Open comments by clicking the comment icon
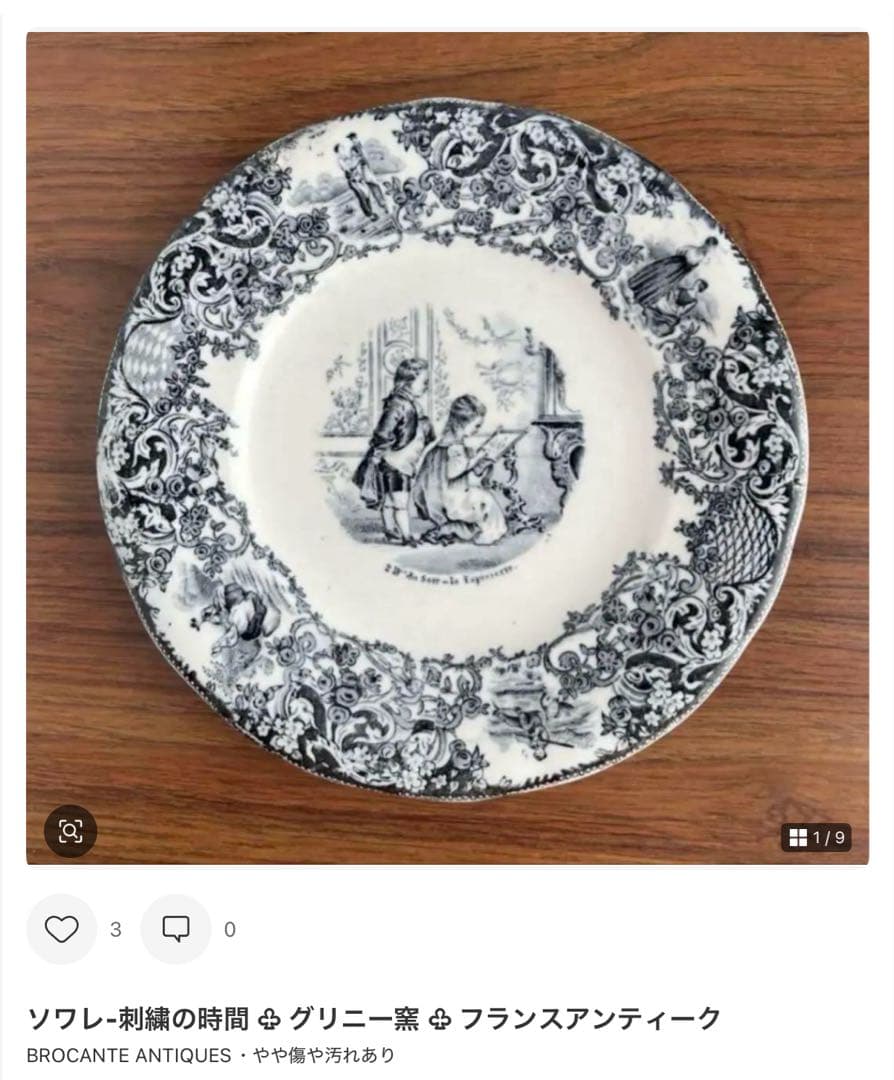The height and width of the screenshot is (1080, 894). 175,929
